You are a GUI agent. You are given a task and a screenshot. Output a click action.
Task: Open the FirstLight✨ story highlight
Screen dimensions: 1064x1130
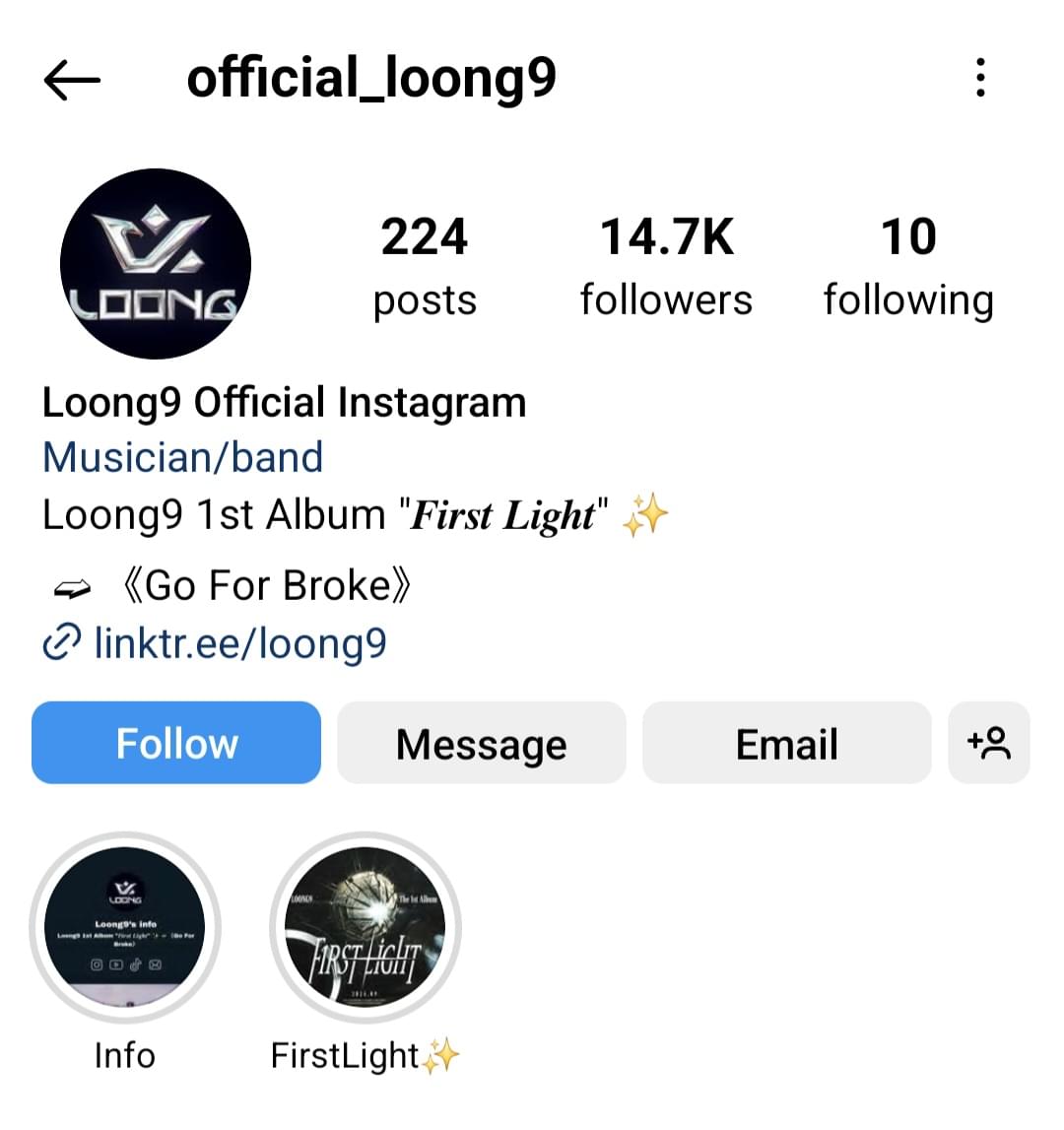364,928
